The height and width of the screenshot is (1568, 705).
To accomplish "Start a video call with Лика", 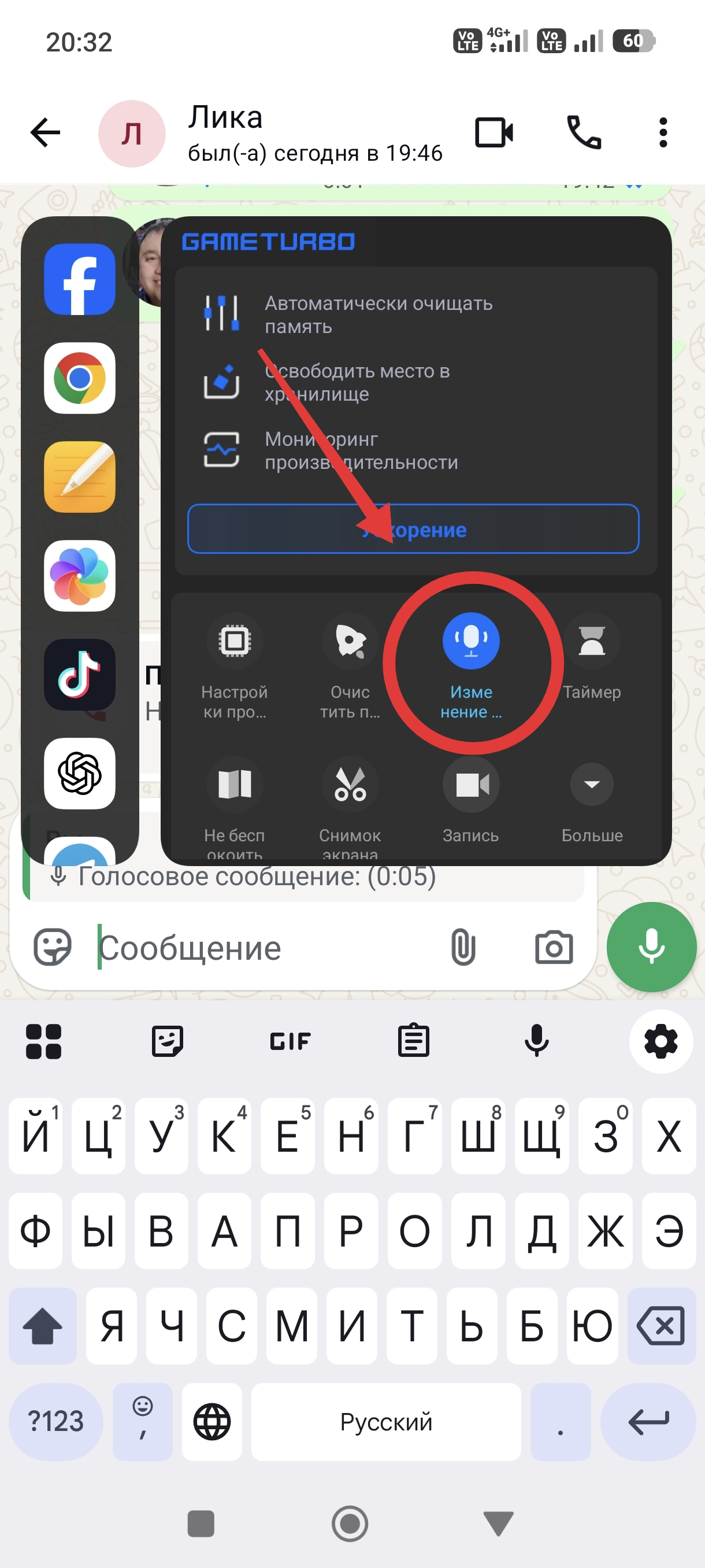I will (x=493, y=133).
